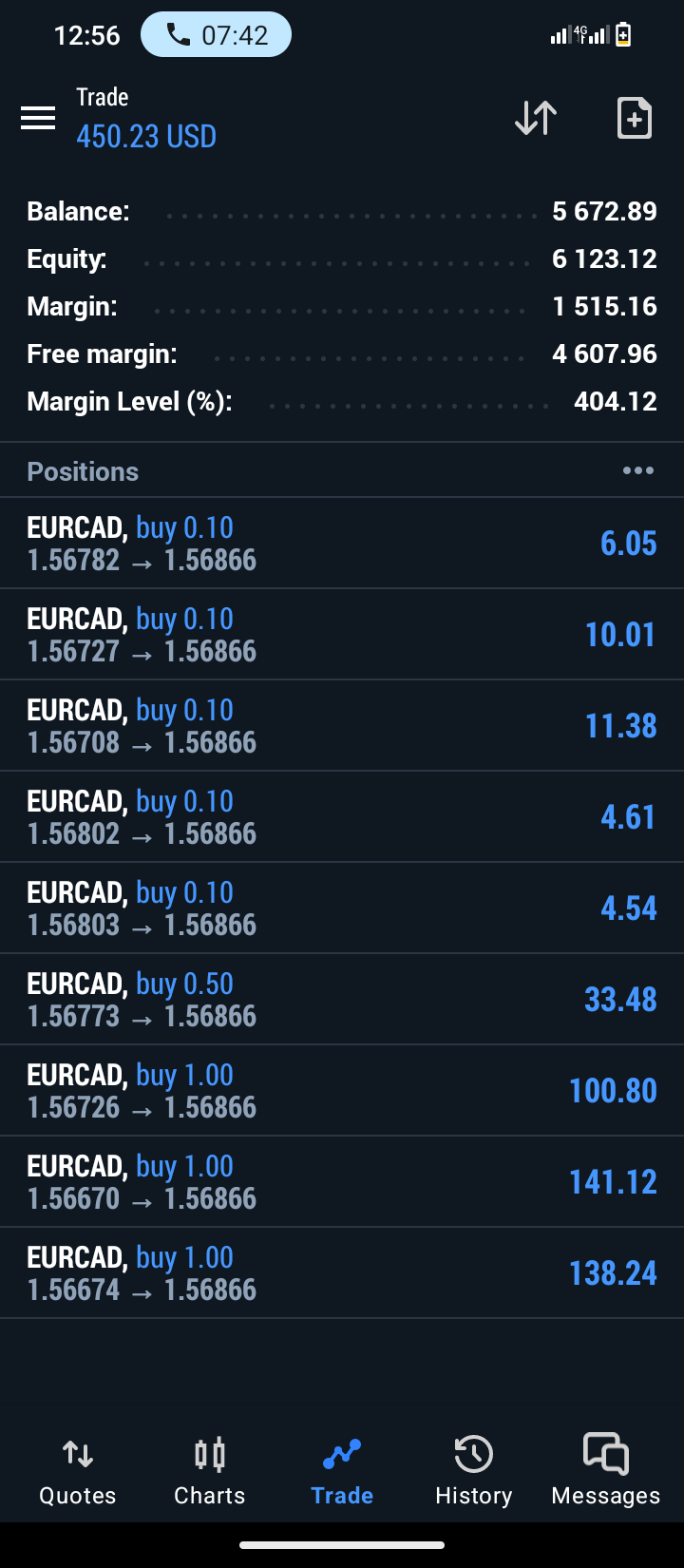Select the EURCAD position opened at 1.56708
This screenshot has height=1568, width=684.
pos(342,726)
